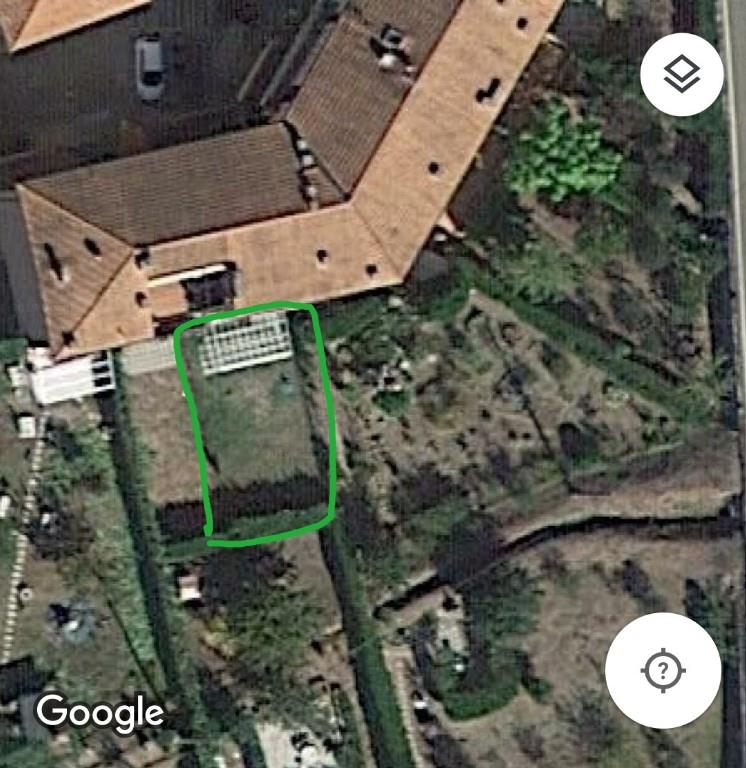Tap the my-location button
The width and height of the screenshot is (746, 768).
[x=663, y=670]
